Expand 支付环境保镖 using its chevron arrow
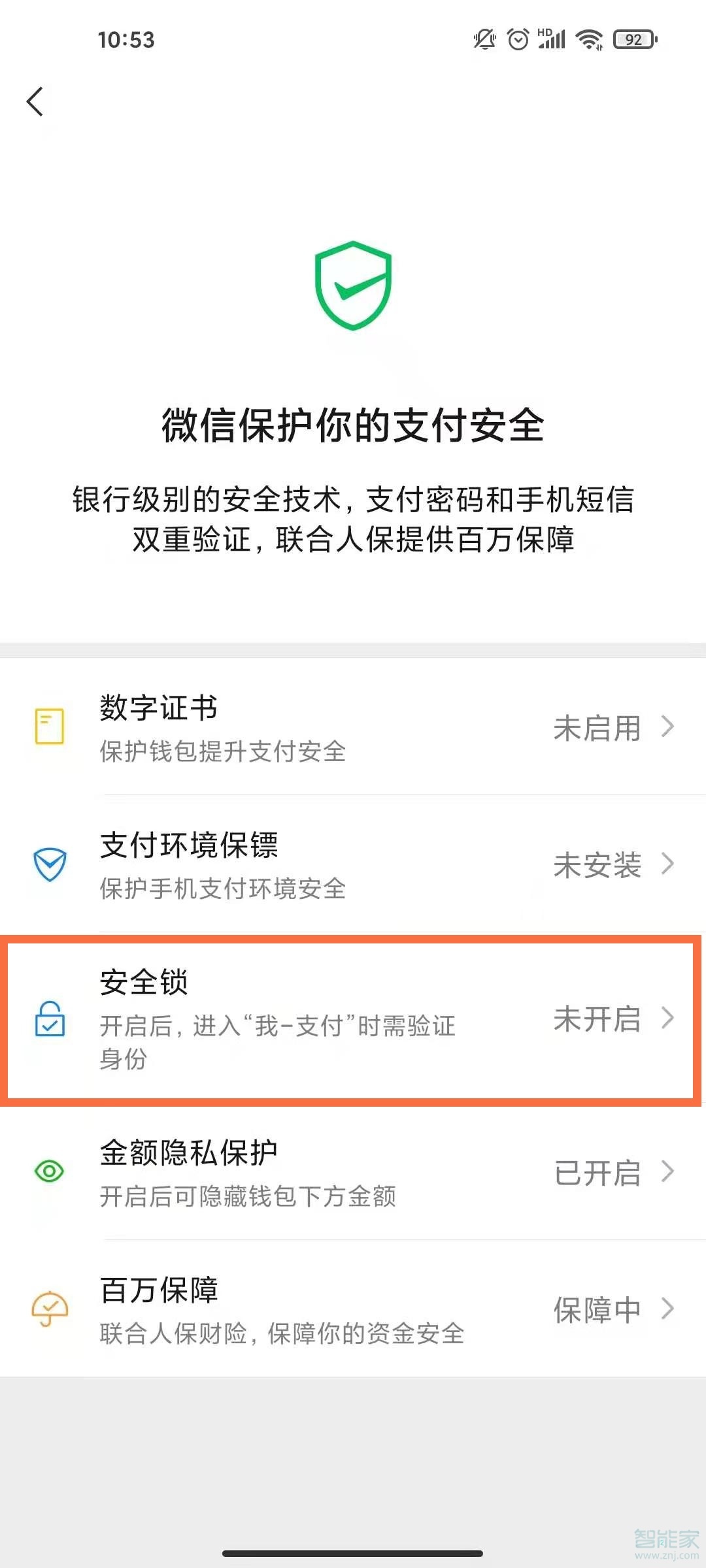 667,864
